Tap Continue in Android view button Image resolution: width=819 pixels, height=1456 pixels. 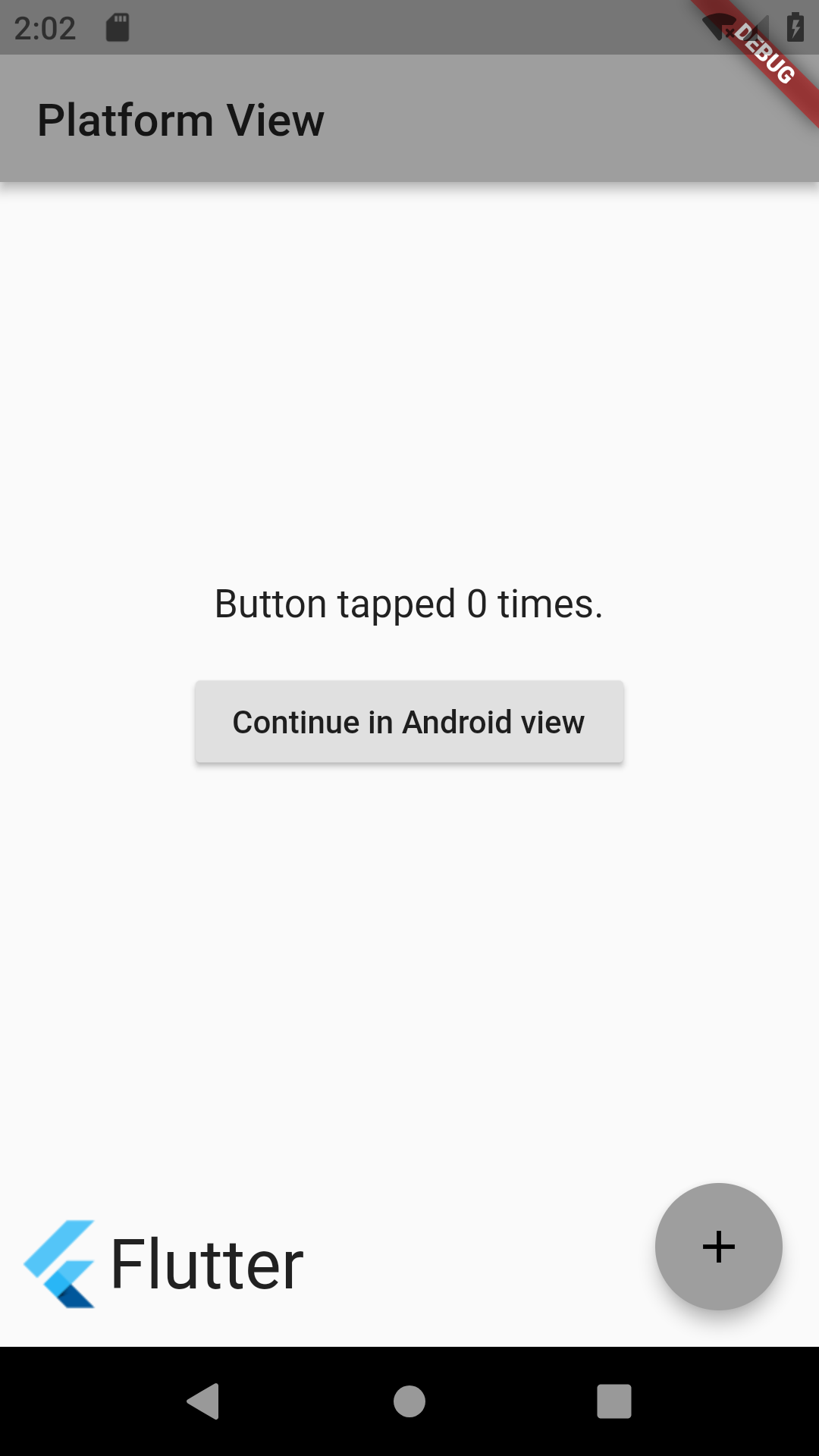(x=409, y=721)
